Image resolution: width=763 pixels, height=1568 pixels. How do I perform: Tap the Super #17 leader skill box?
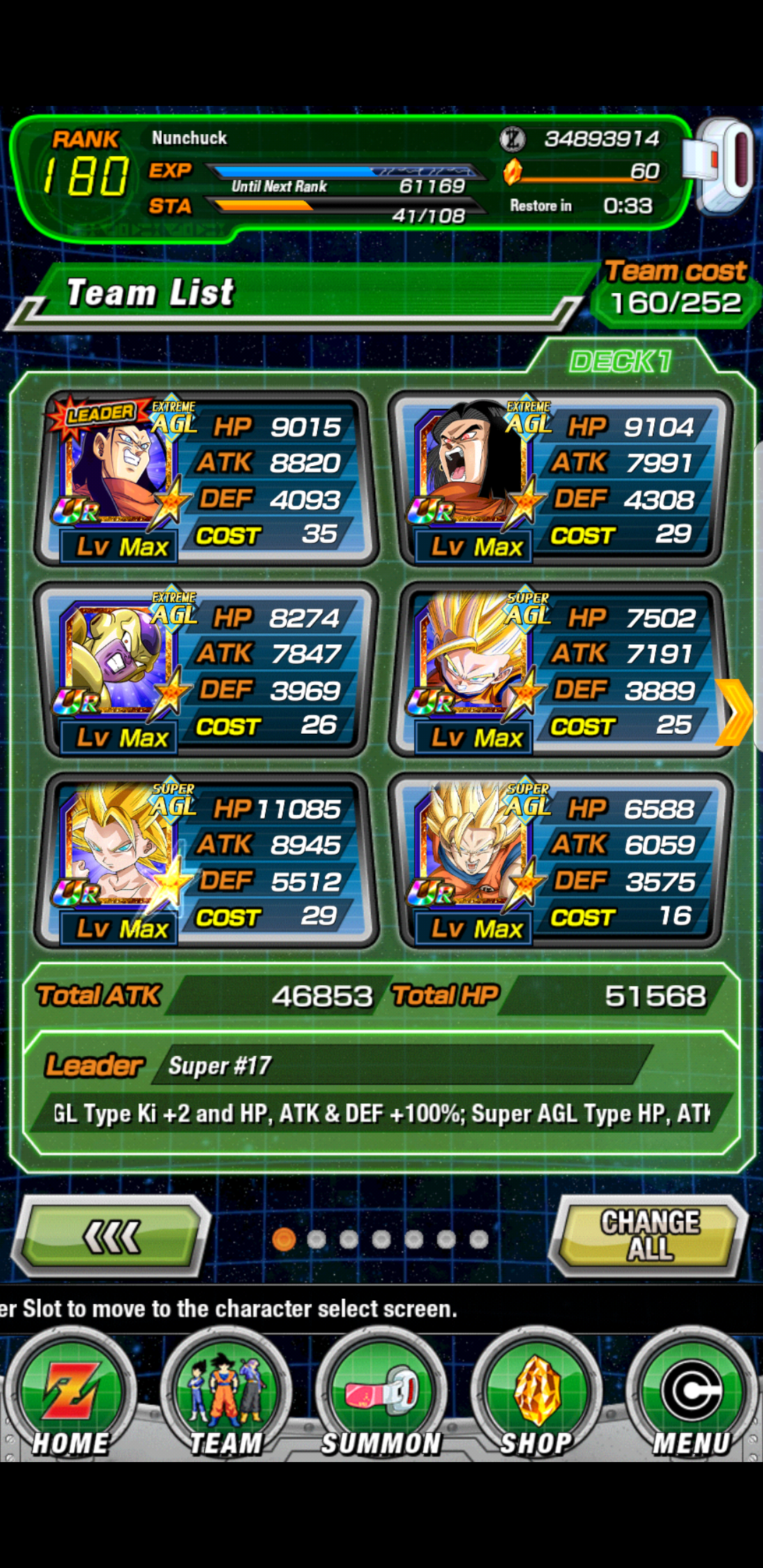(x=381, y=1093)
